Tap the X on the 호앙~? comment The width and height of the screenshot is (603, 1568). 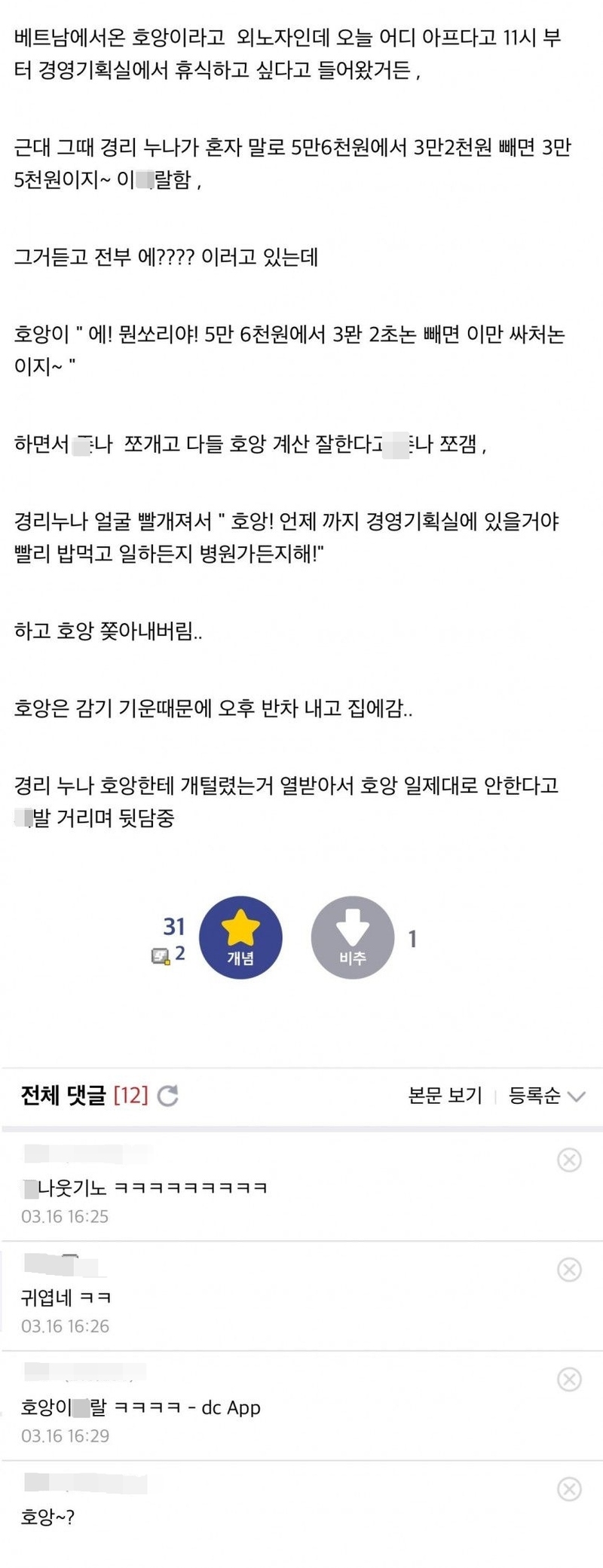coord(568,1489)
